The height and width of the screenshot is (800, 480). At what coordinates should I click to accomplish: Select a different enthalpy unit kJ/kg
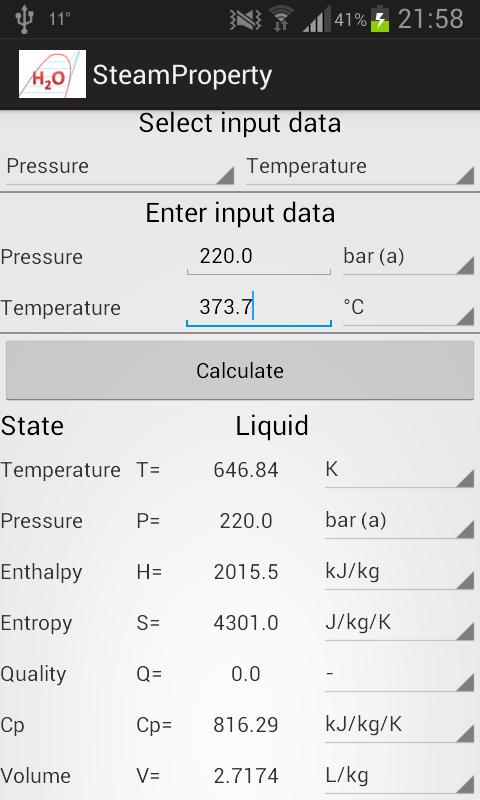point(399,572)
